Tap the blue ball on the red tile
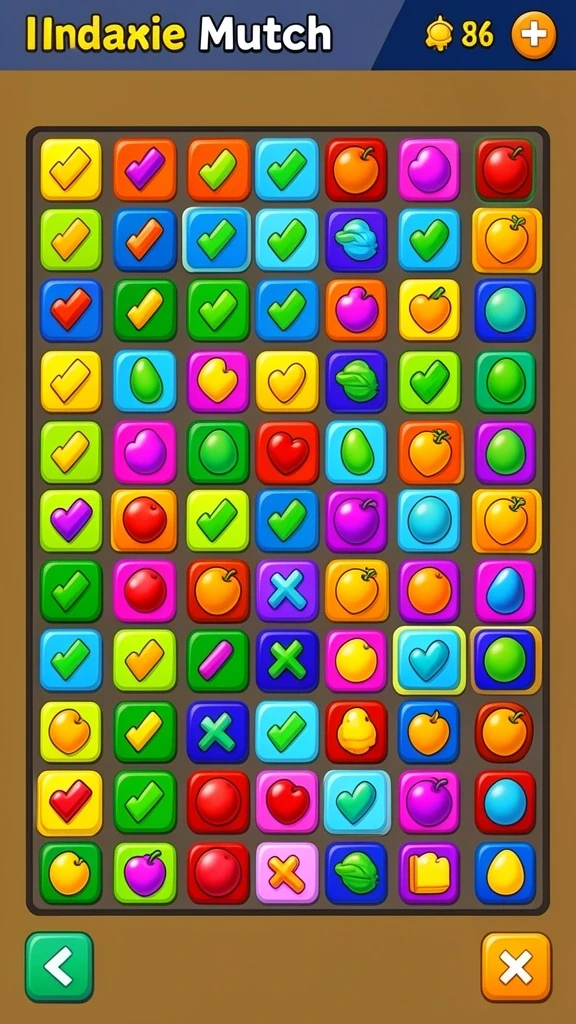 tap(505, 801)
